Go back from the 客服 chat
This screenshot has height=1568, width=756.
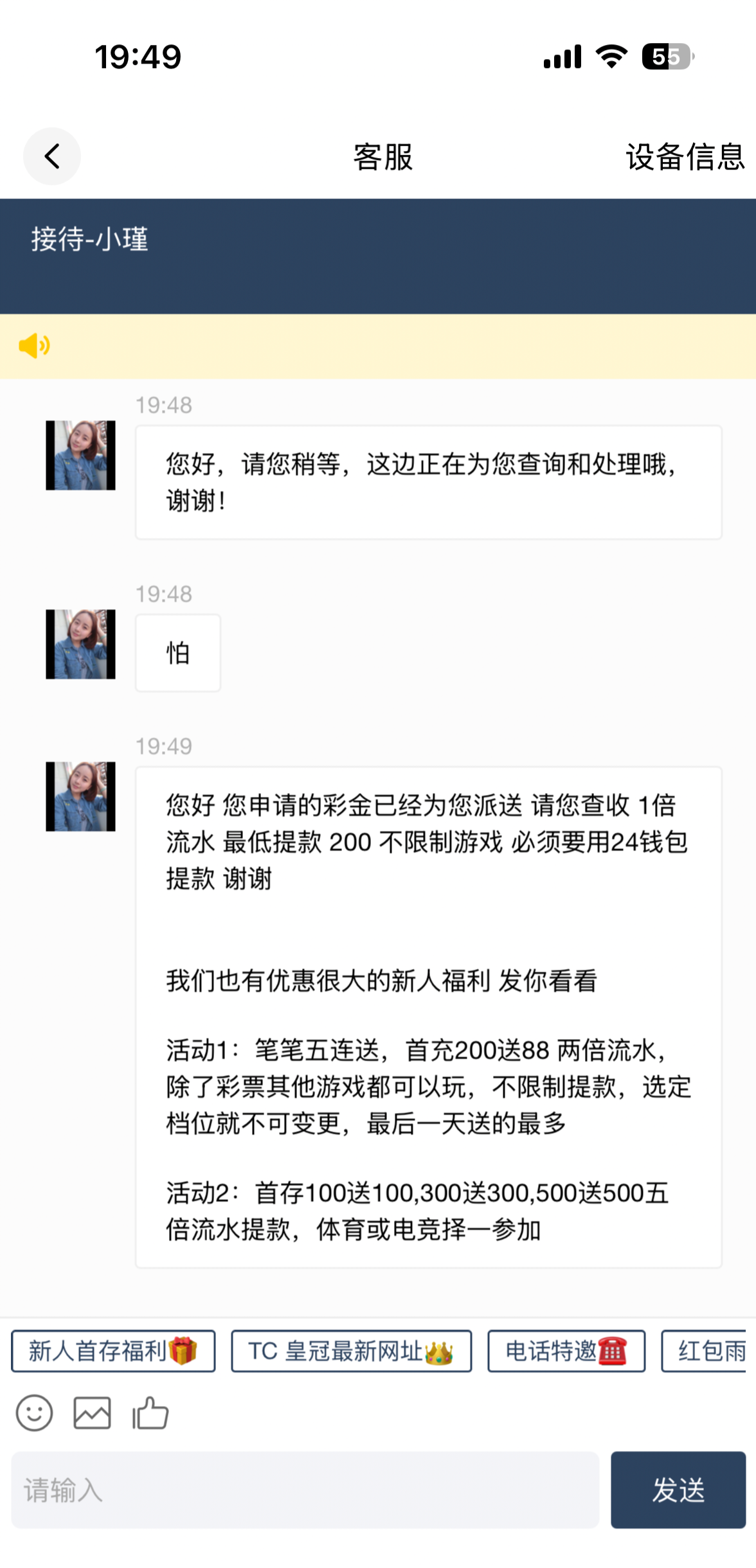point(51,156)
